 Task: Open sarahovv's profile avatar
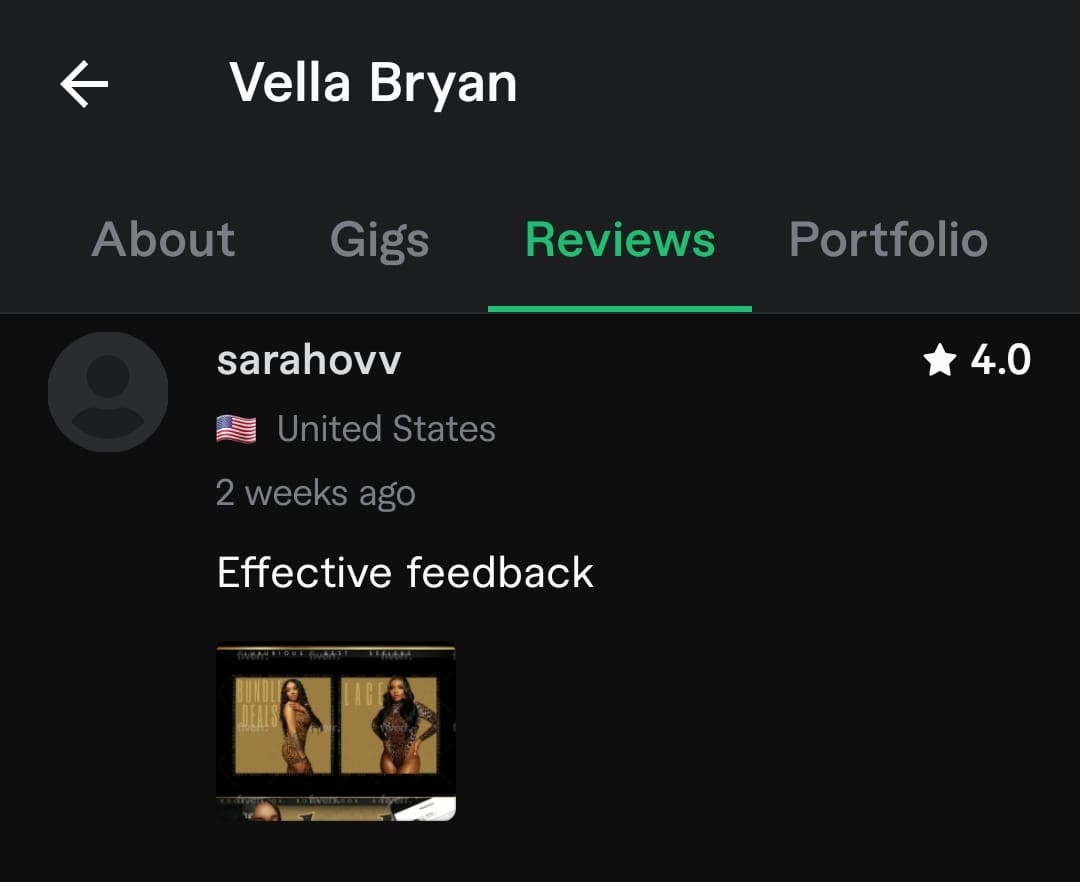coord(108,392)
